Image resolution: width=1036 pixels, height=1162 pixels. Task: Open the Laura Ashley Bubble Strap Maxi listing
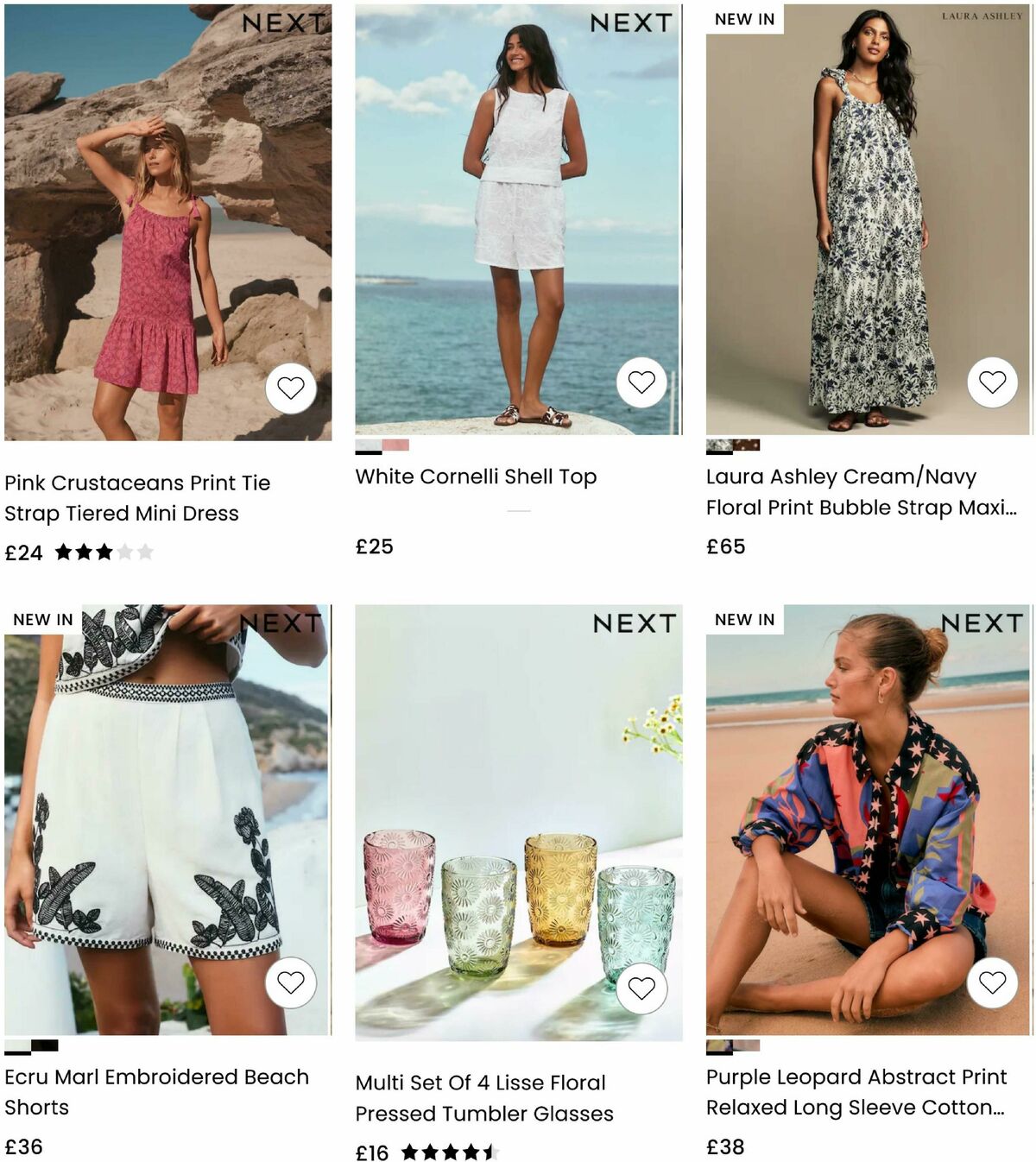click(x=862, y=491)
